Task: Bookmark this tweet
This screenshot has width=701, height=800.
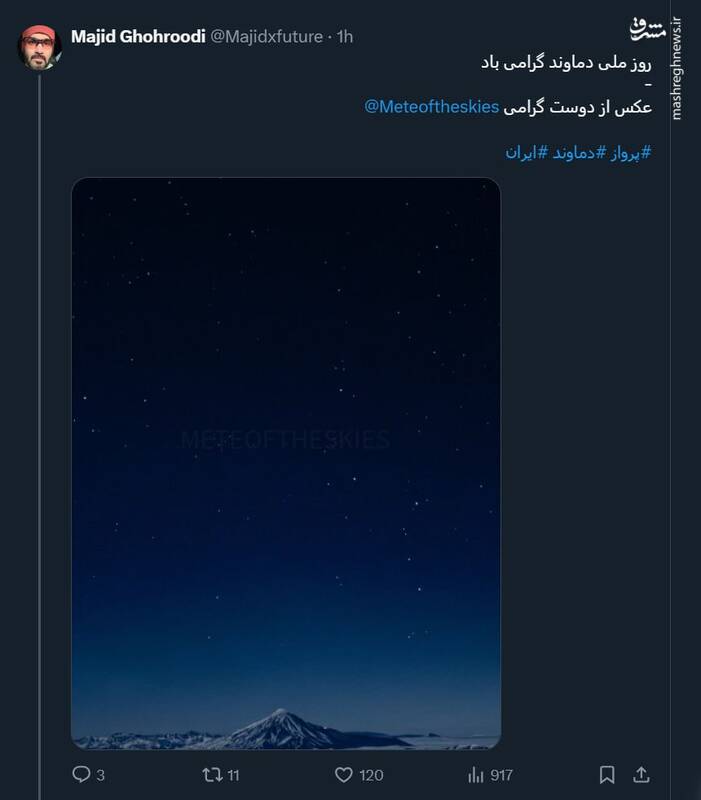Action: 606,774
